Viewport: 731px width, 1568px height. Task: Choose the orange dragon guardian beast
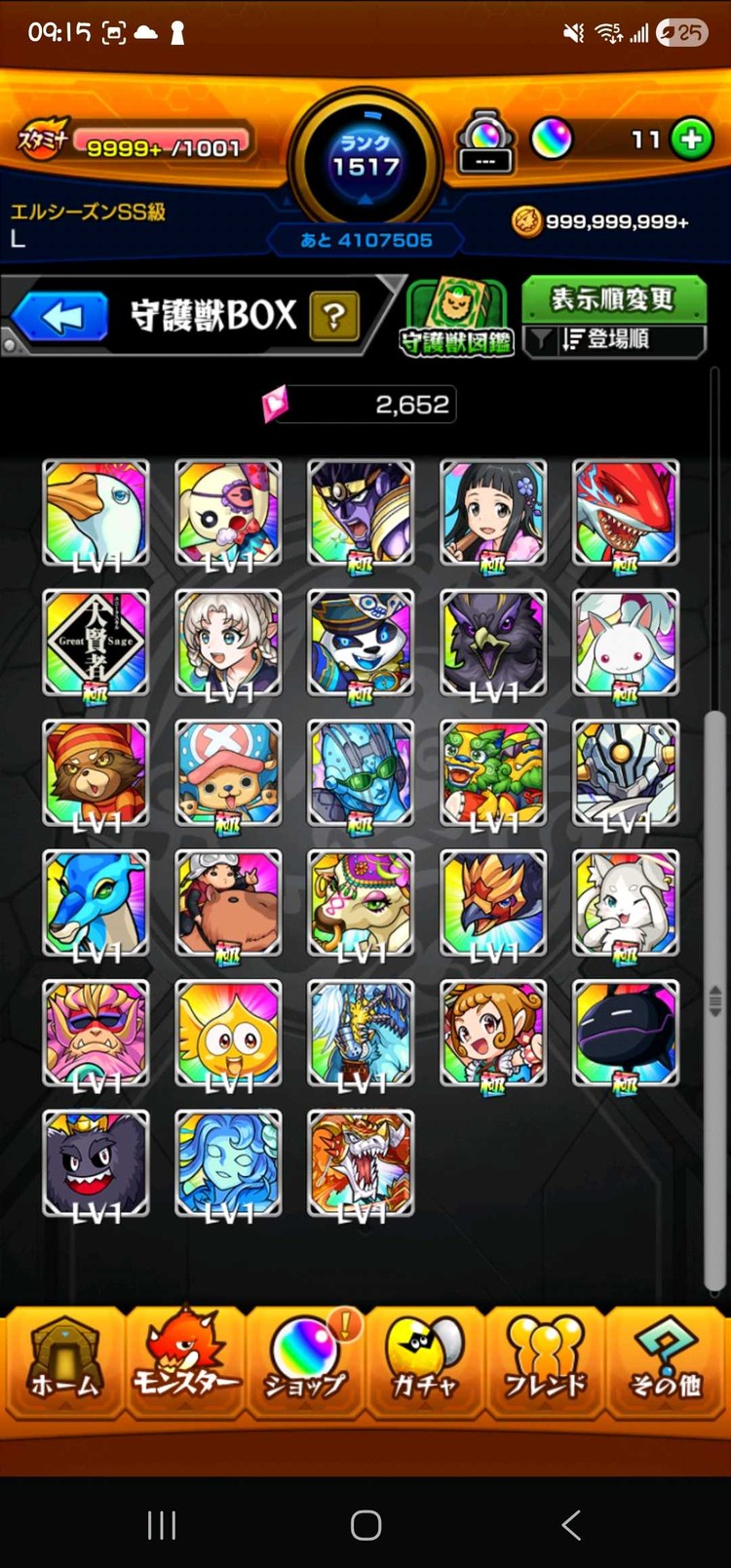(361, 1162)
